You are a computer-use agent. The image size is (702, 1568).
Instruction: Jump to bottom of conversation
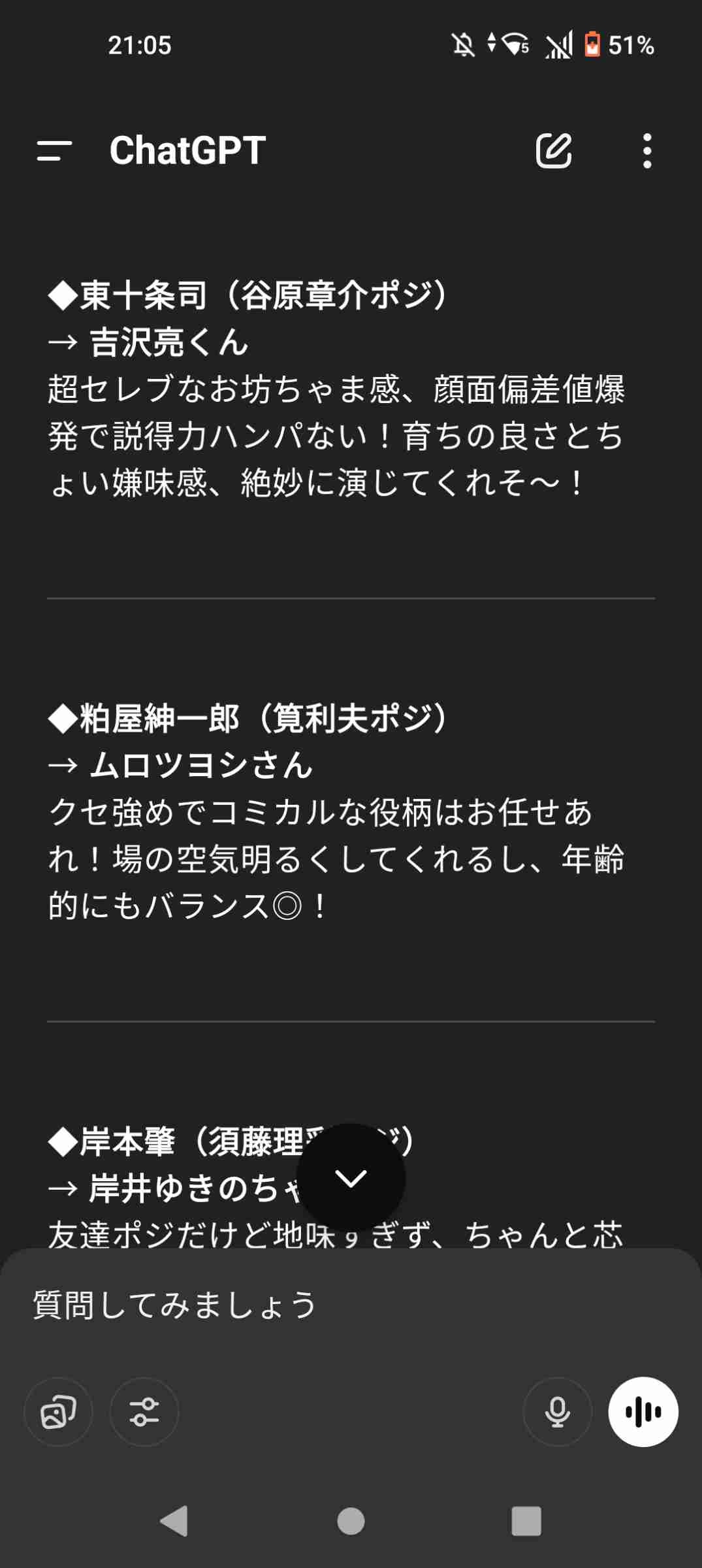[351, 1178]
